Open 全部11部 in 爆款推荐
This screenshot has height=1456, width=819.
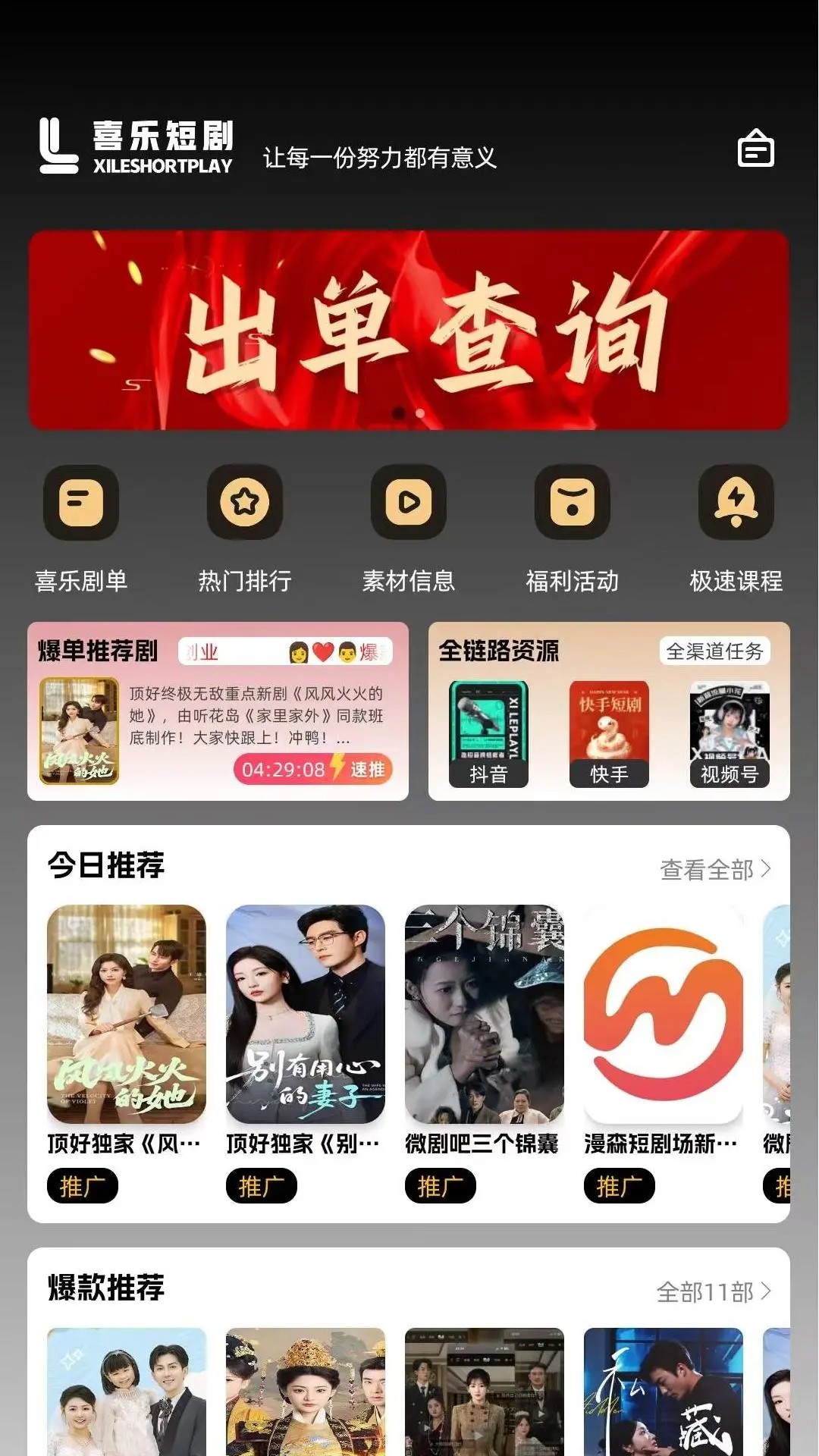click(714, 1291)
